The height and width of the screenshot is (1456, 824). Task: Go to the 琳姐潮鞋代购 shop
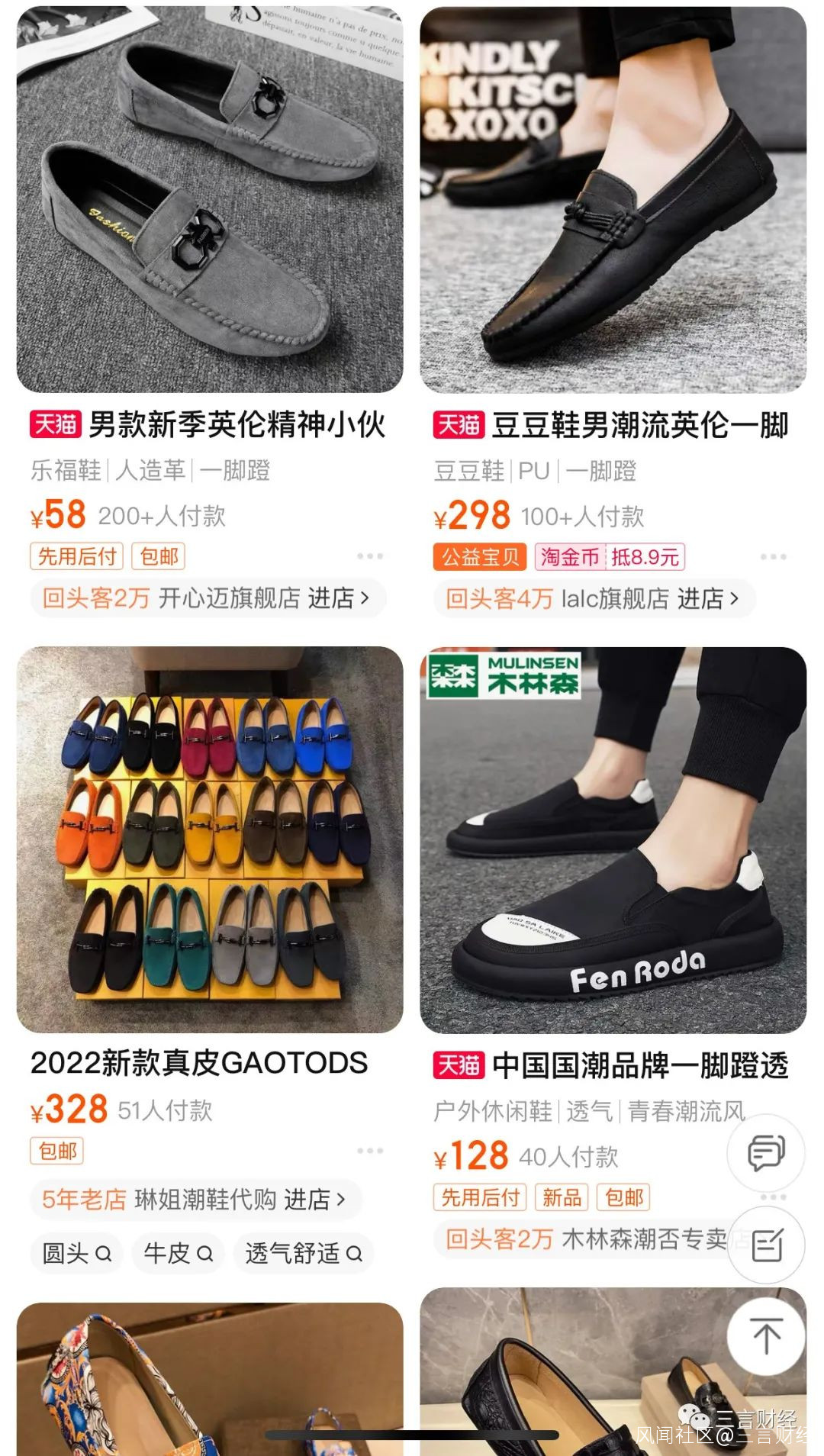pos(195,1199)
